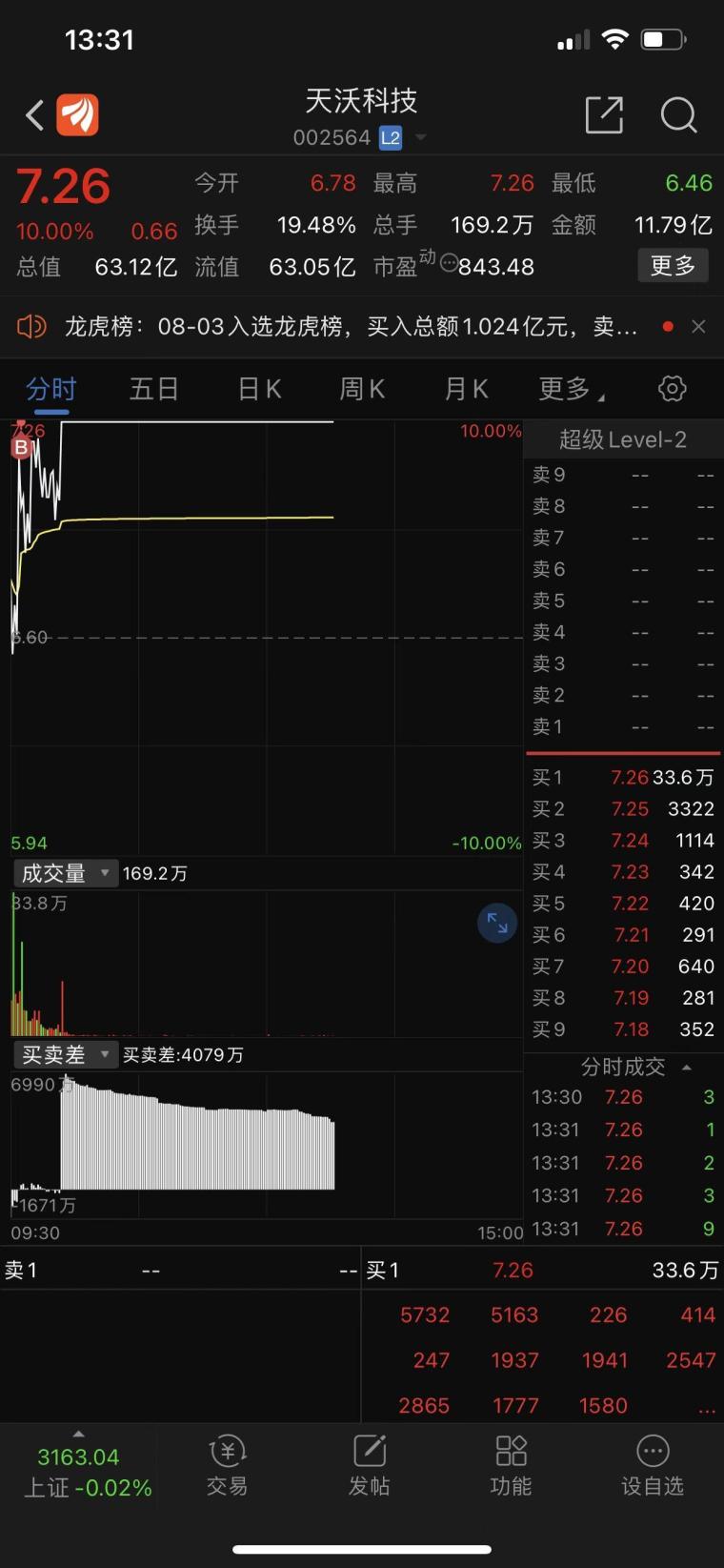Open chart settings gear icon

(x=673, y=389)
